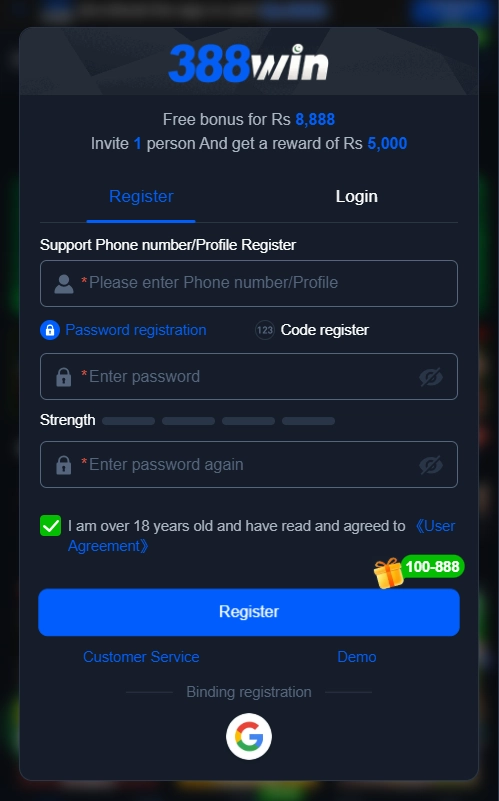Screen dimensions: 499x801
Task: Register with Google account icon
Action: [249, 737]
